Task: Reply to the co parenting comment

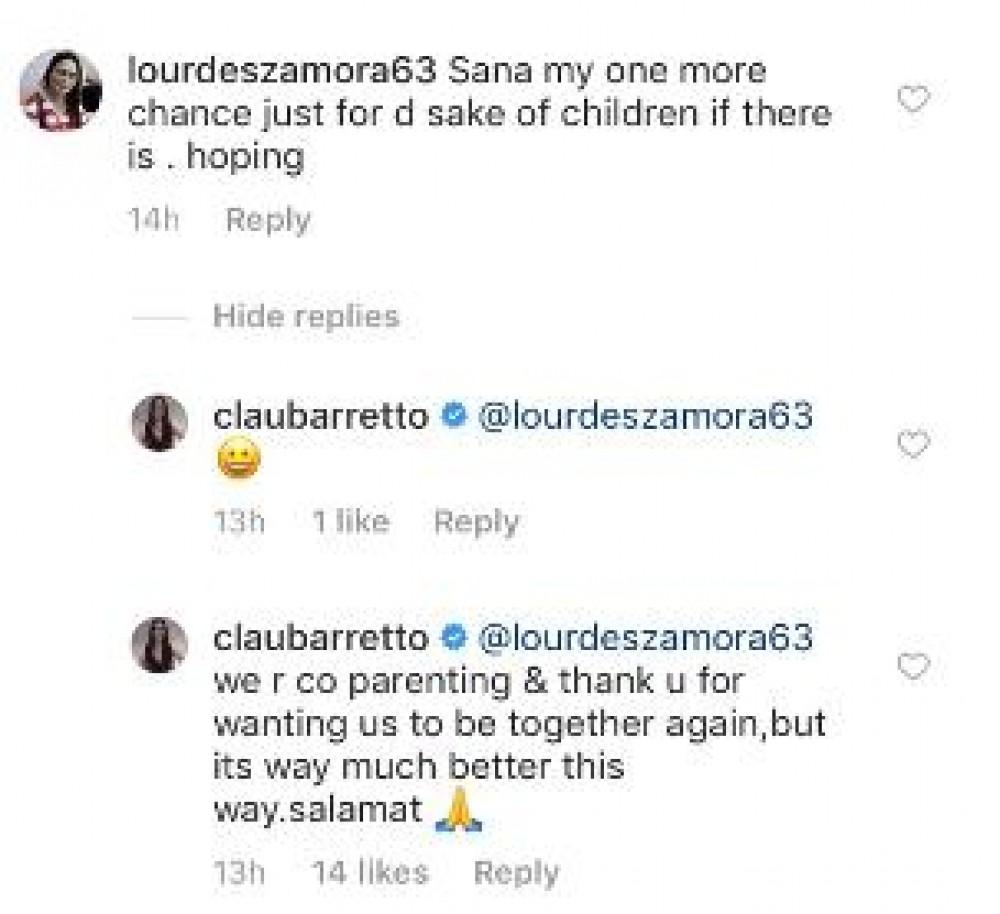Action: click(515, 872)
